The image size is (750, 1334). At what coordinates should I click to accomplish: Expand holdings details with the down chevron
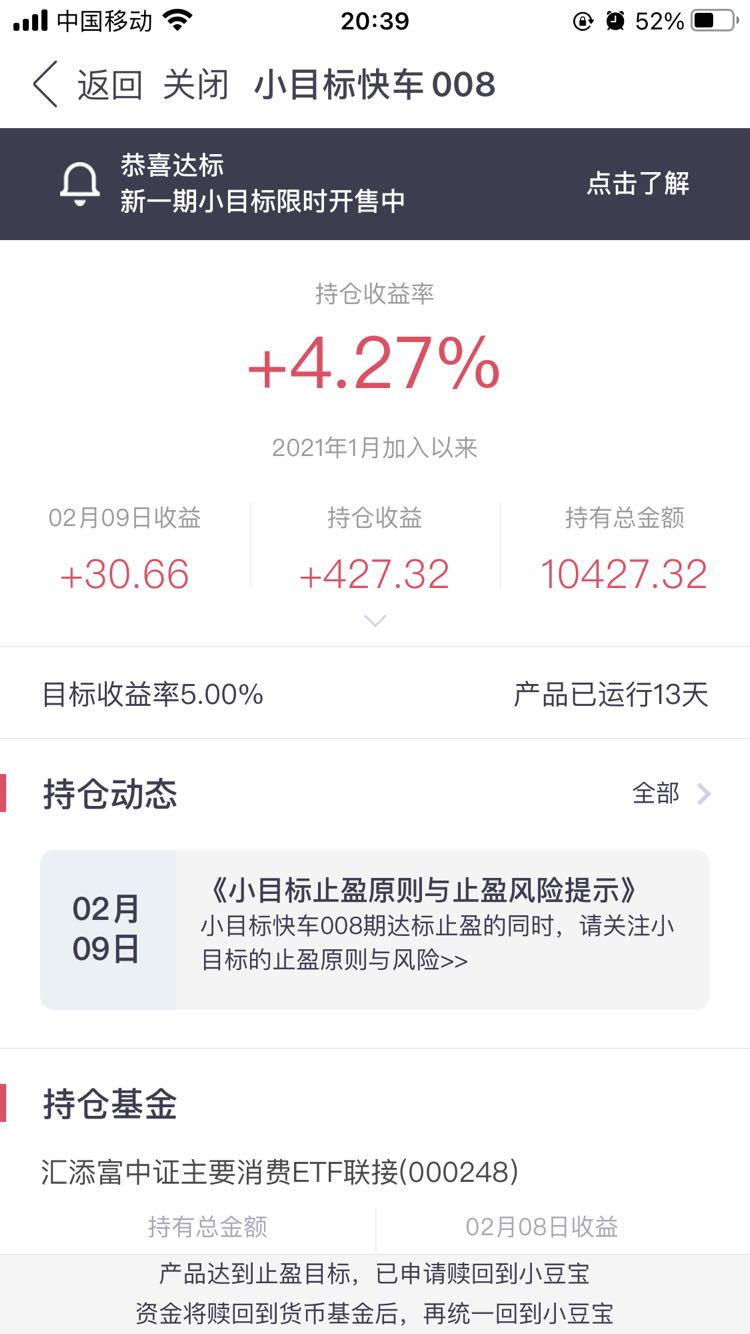375,621
